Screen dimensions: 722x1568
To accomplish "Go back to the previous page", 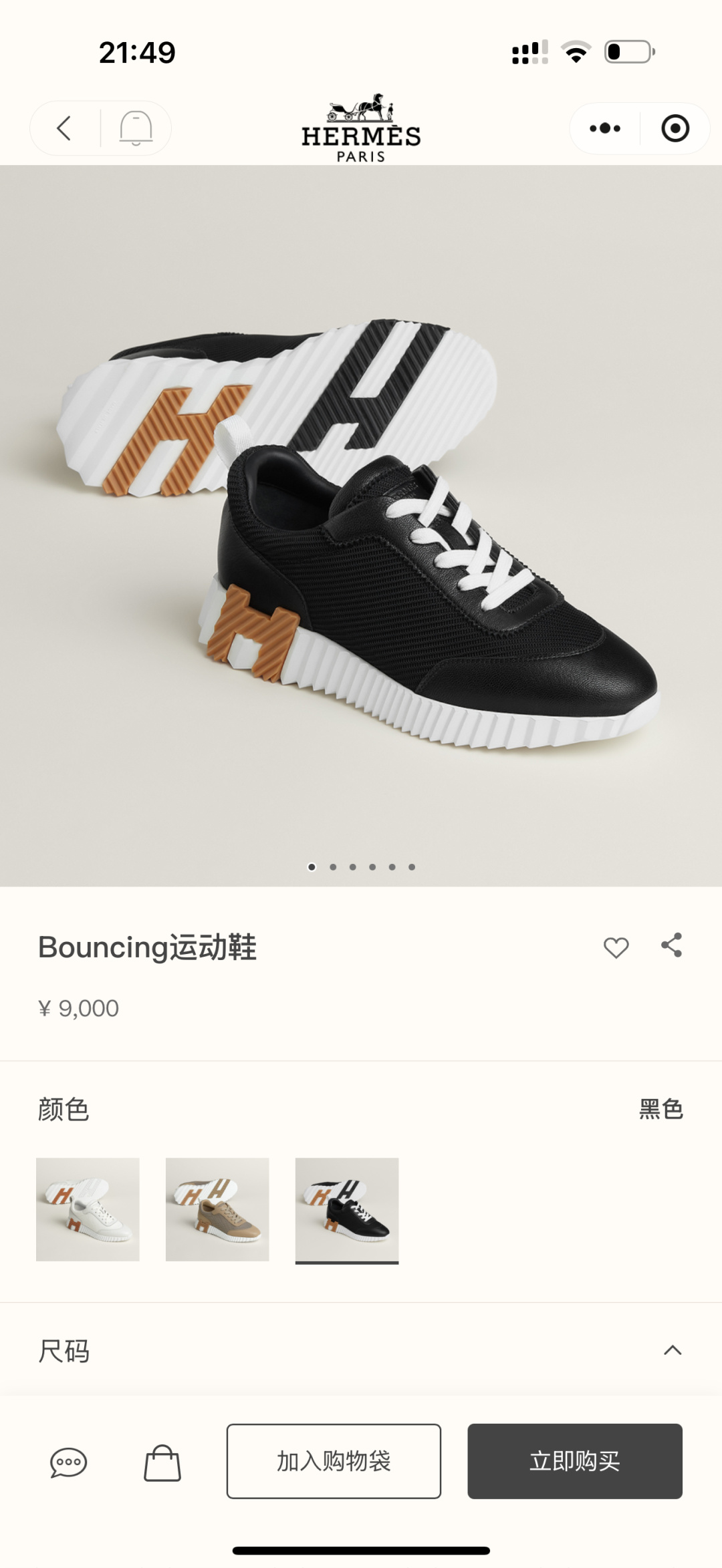I will pos(64,128).
